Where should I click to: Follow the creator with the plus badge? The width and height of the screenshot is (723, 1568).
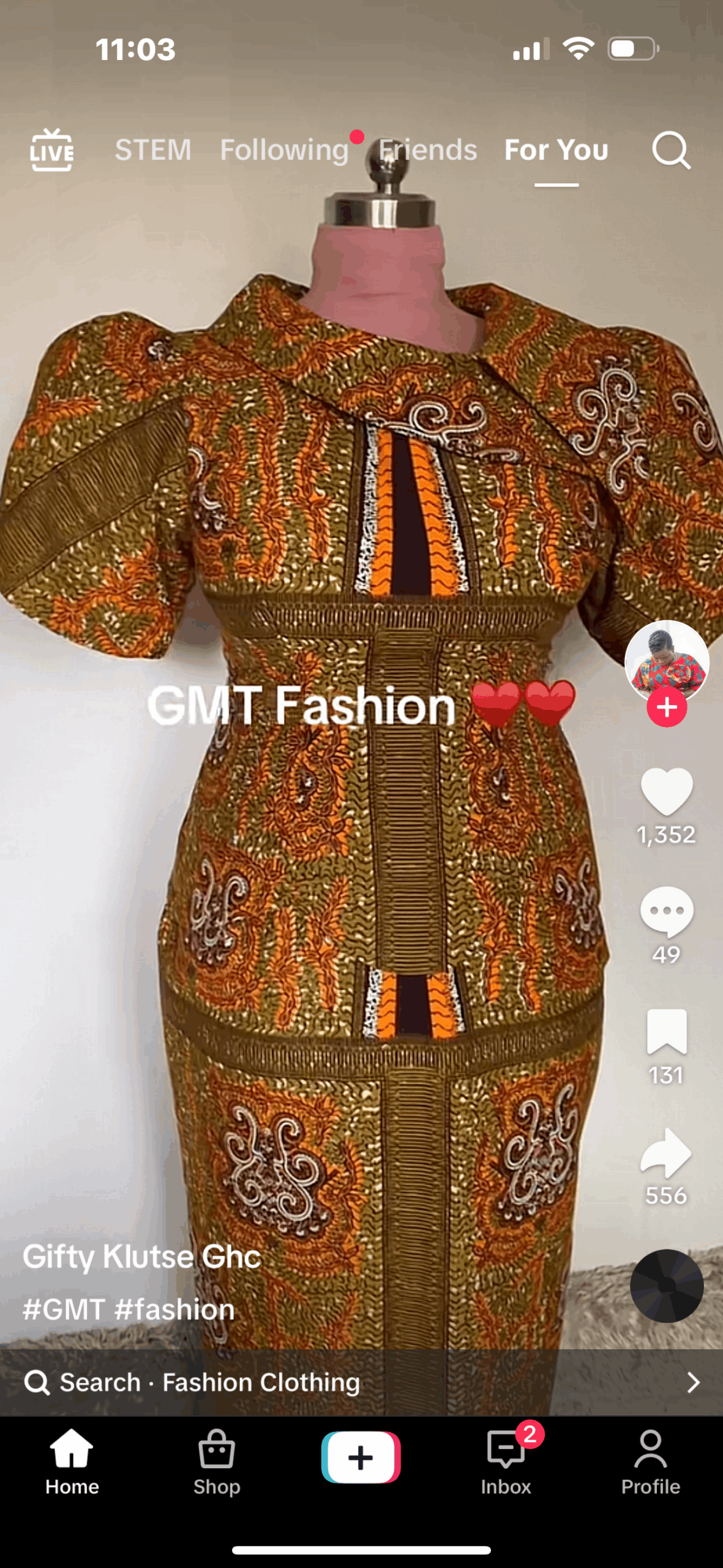click(x=667, y=707)
